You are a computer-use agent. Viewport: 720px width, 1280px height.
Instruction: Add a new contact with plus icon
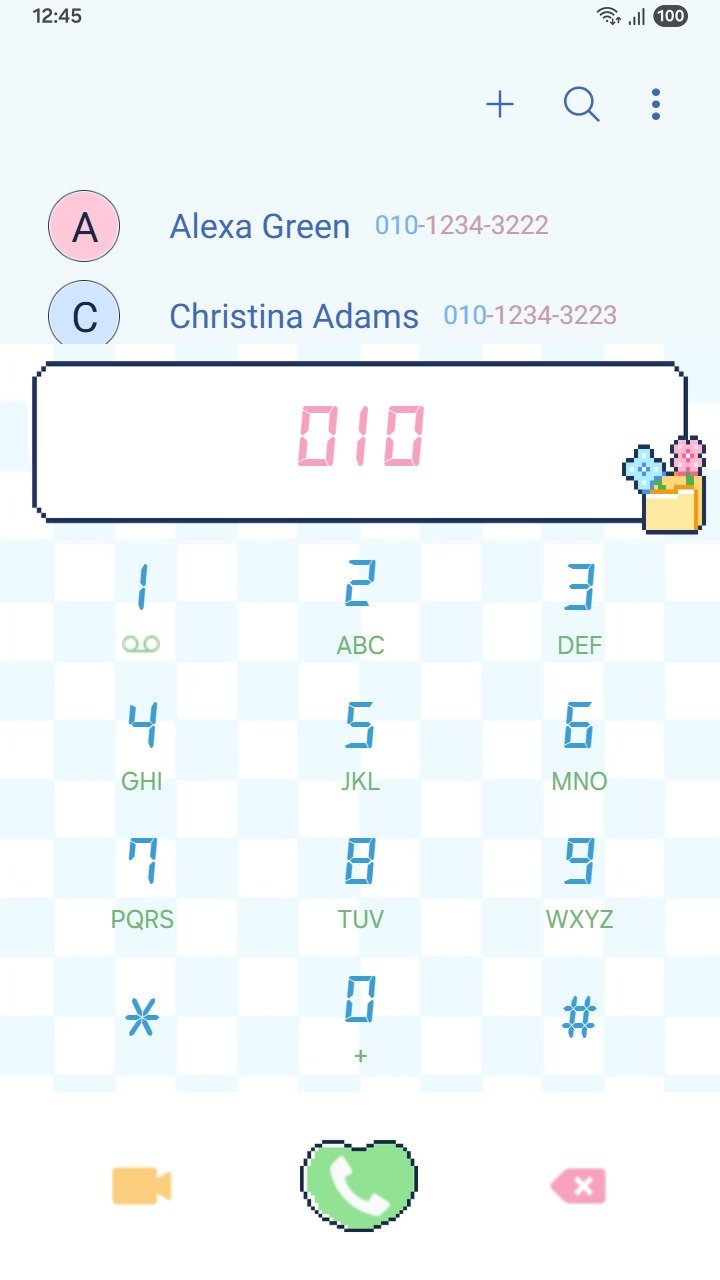tap(500, 104)
